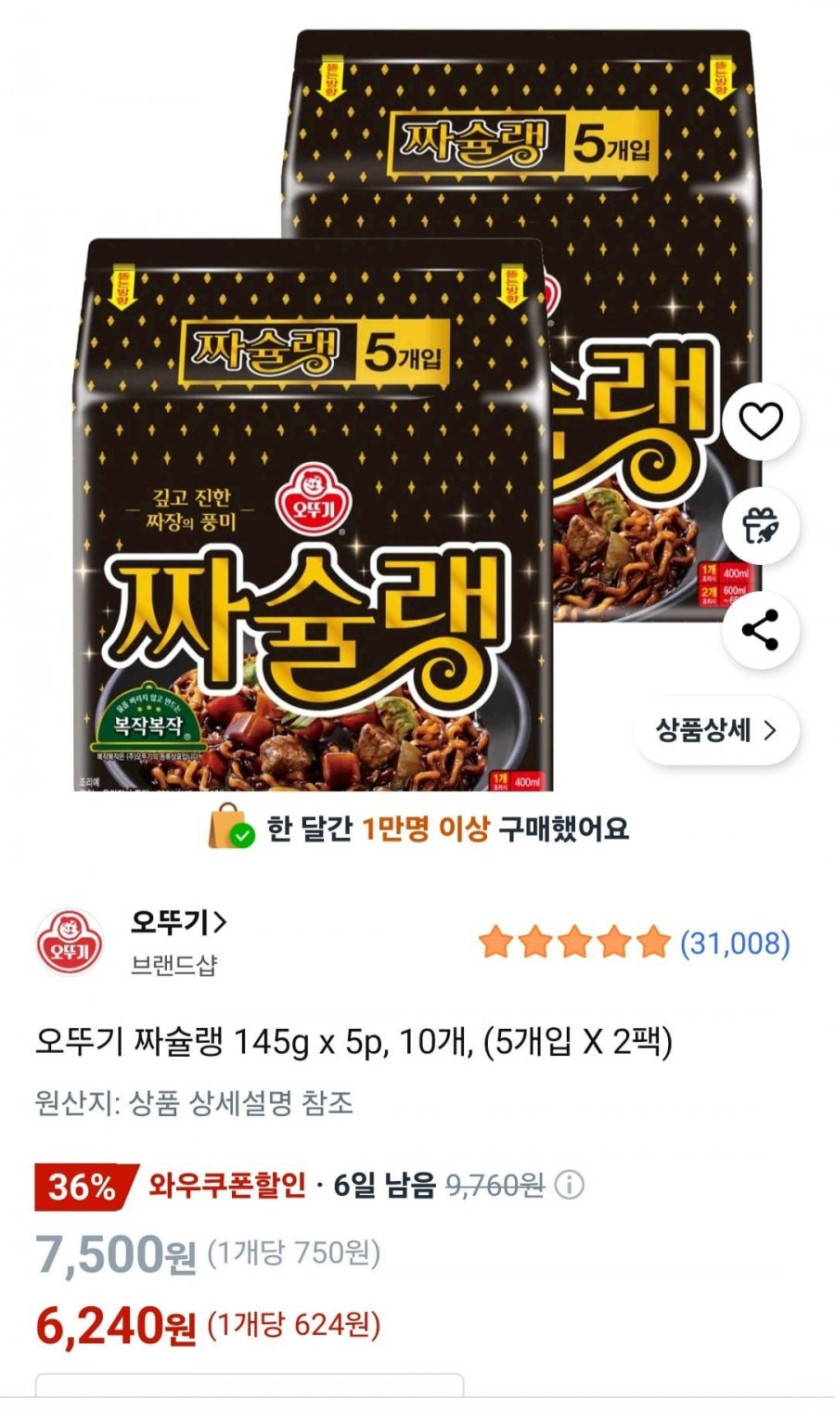
Task: Open the 짜슐랭 product image
Action: (x=416, y=410)
